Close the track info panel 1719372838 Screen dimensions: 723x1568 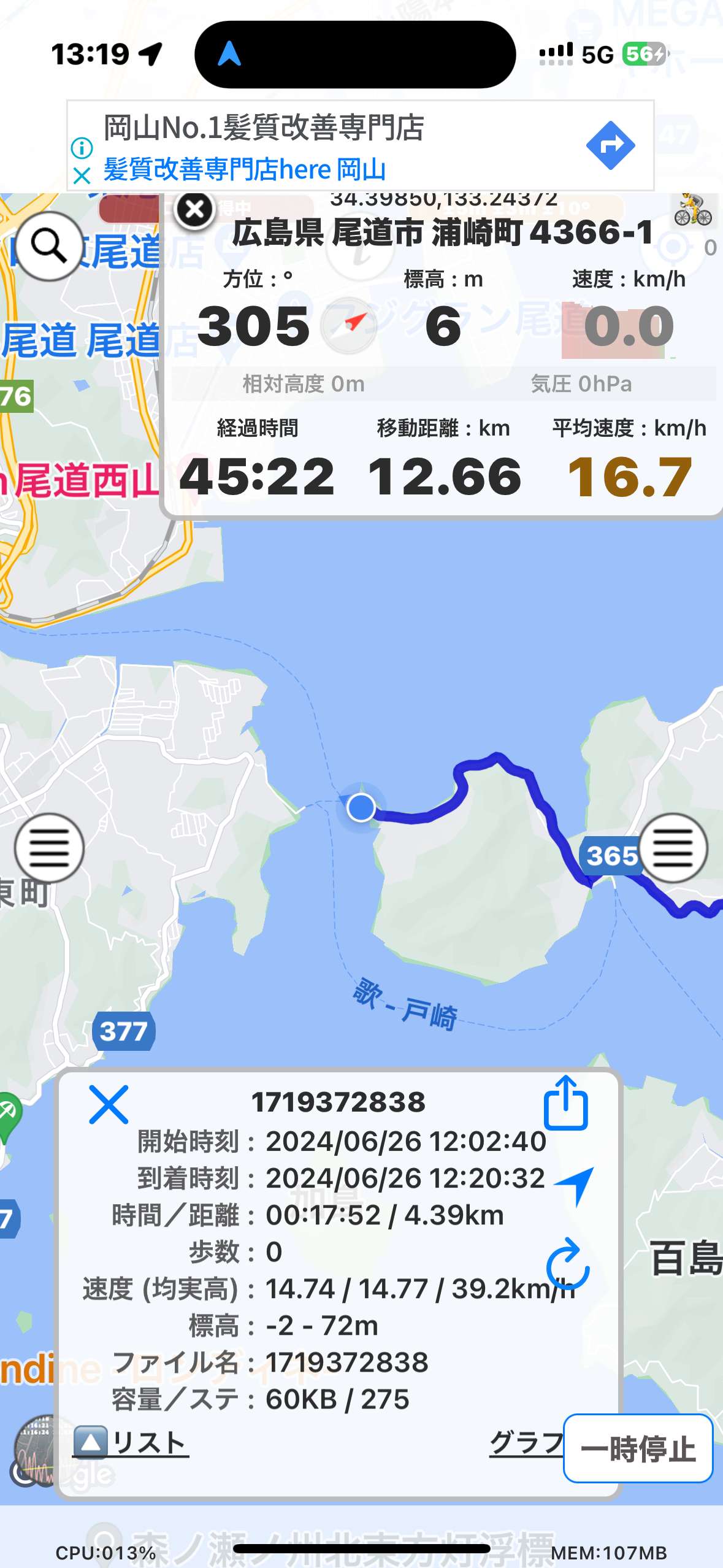click(x=109, y=1104)
